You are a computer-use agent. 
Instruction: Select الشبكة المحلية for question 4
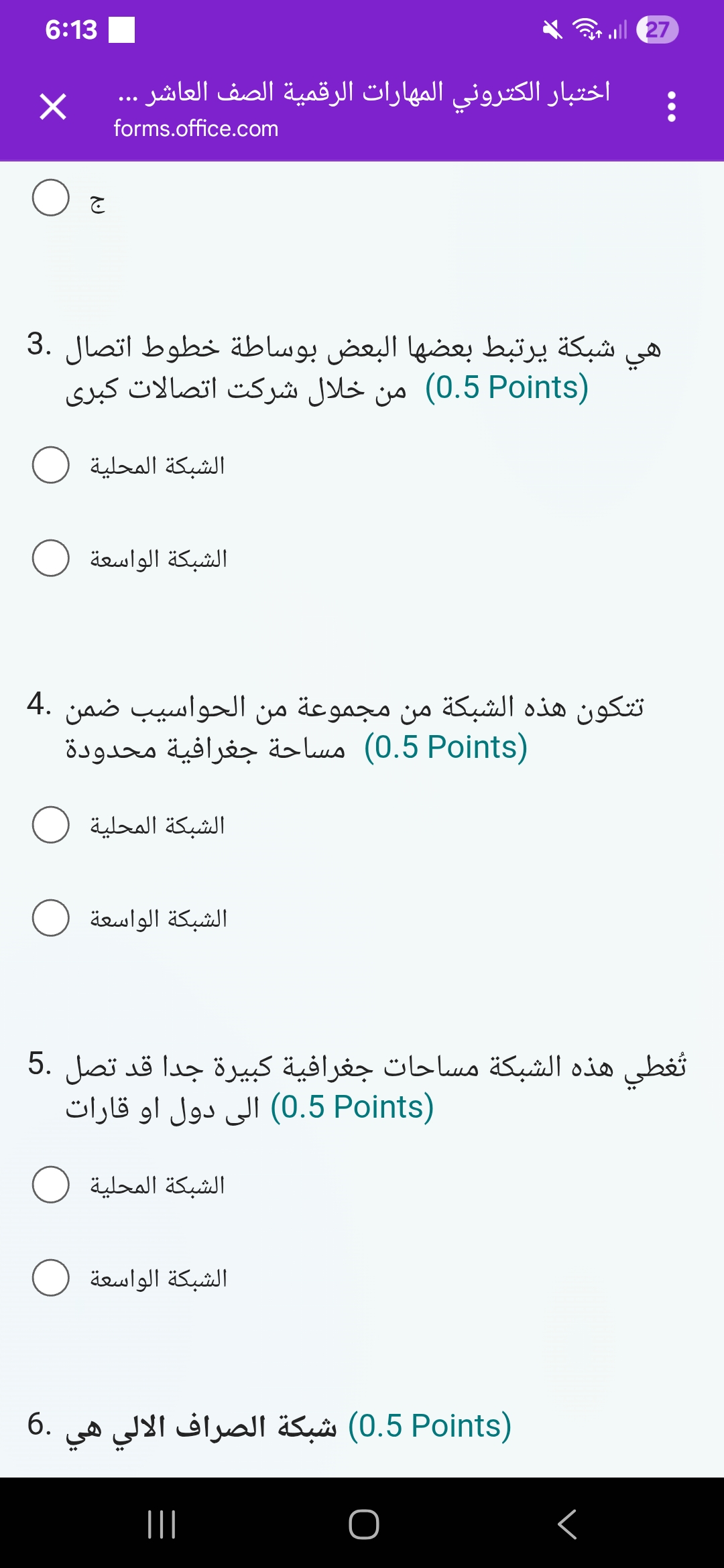51,825
